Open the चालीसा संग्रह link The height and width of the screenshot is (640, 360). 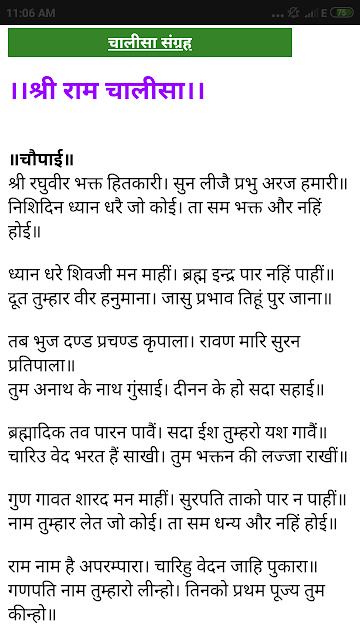150,43
